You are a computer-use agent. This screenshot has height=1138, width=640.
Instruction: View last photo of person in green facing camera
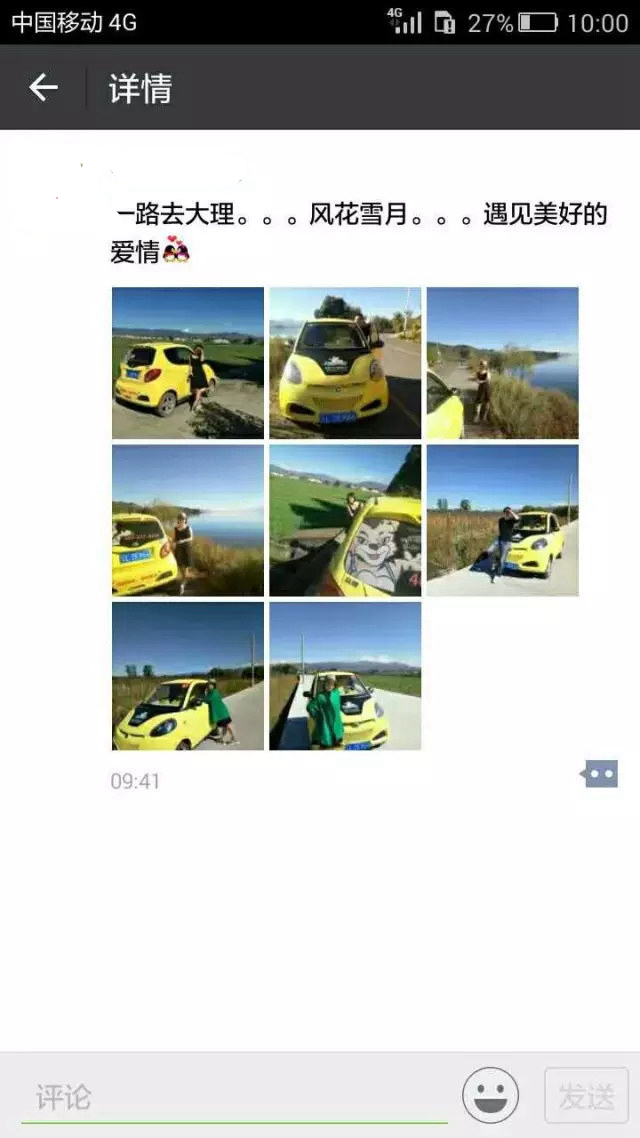(x=345, y=676)
